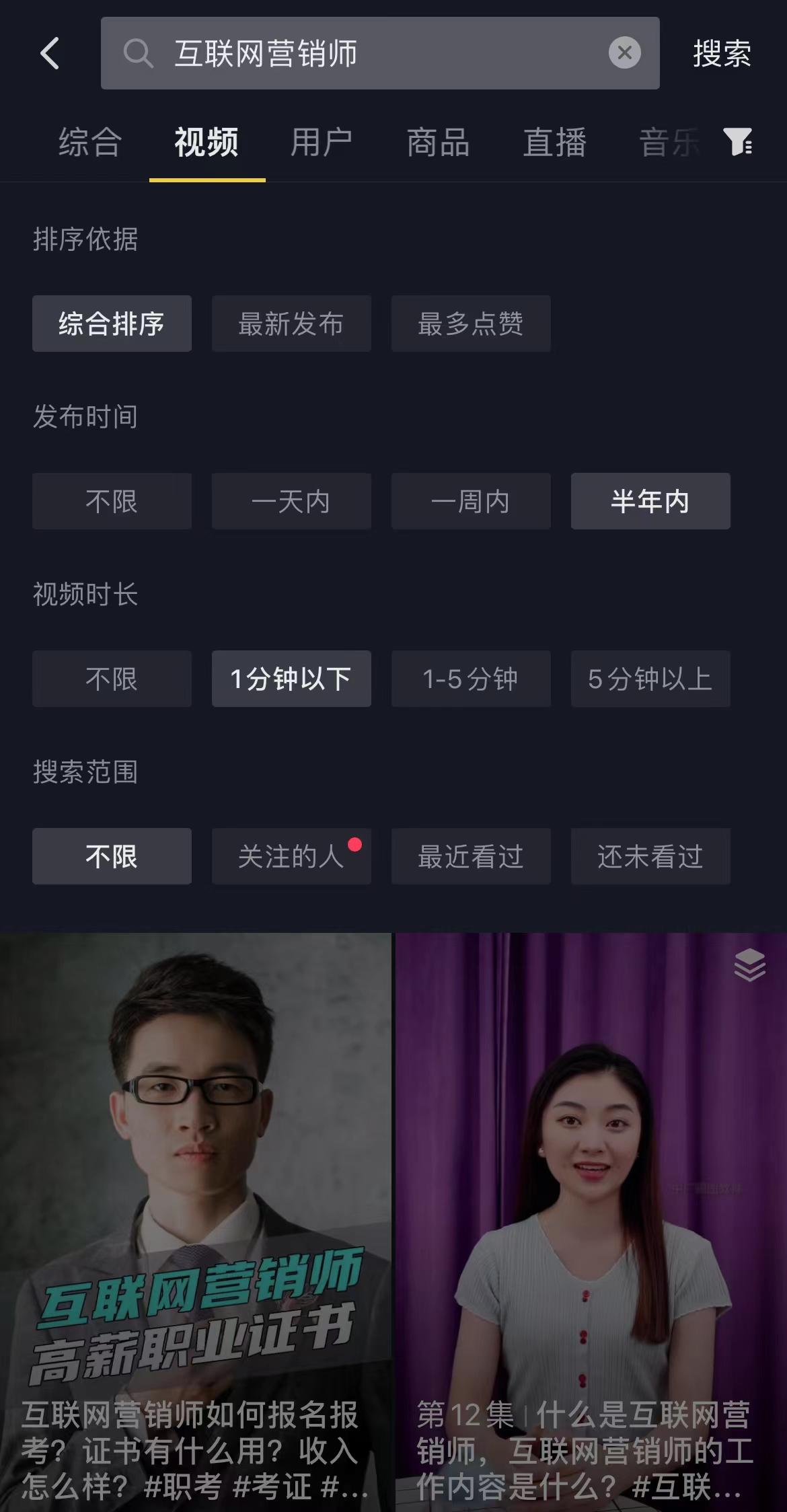The image size is (787, 1512).
Task: Switch to the 商品 tab
Action: click(x=437, y=143)
